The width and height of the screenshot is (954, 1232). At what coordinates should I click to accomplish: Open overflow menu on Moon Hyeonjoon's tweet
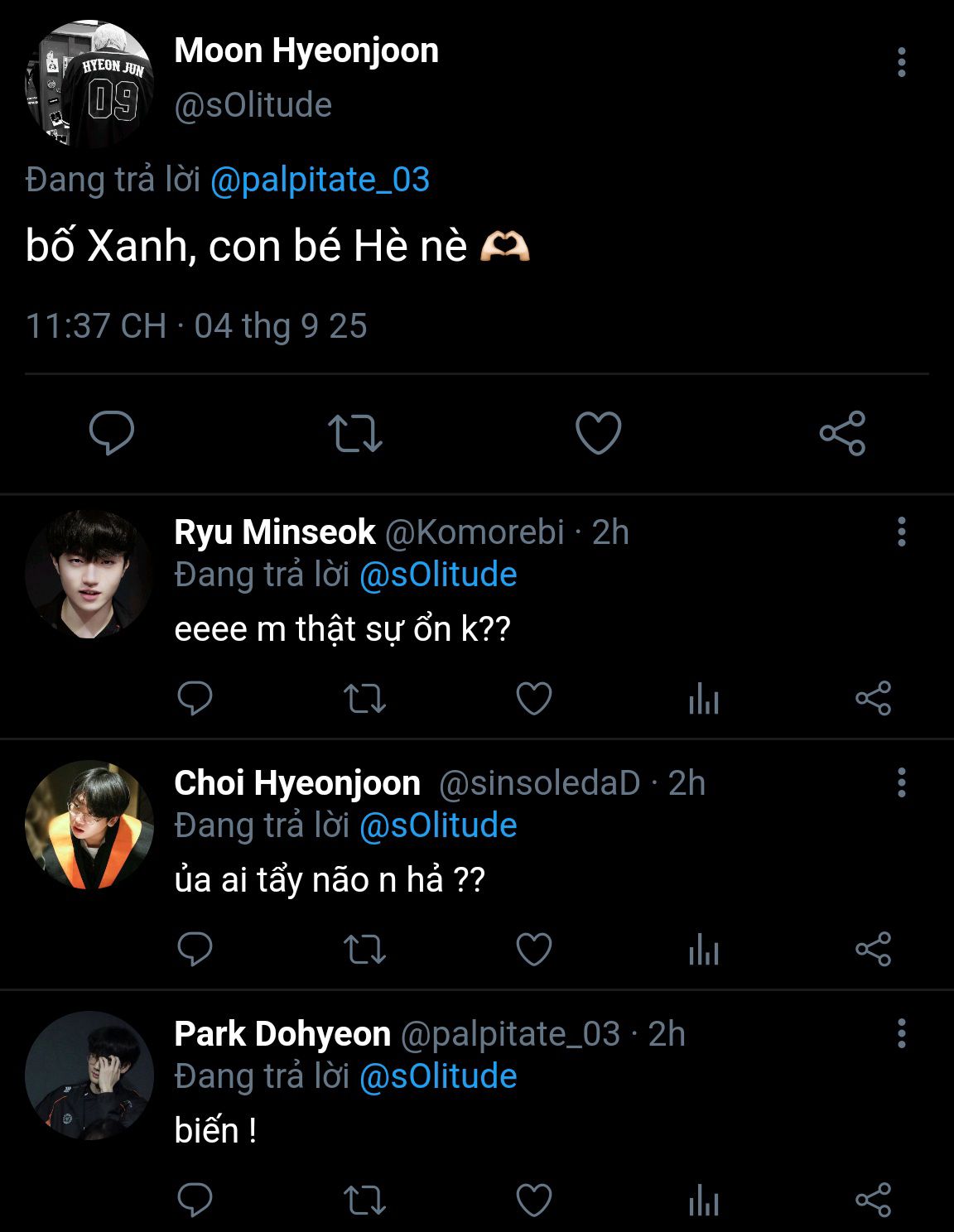pyautogui.click(x=901, y=63)
